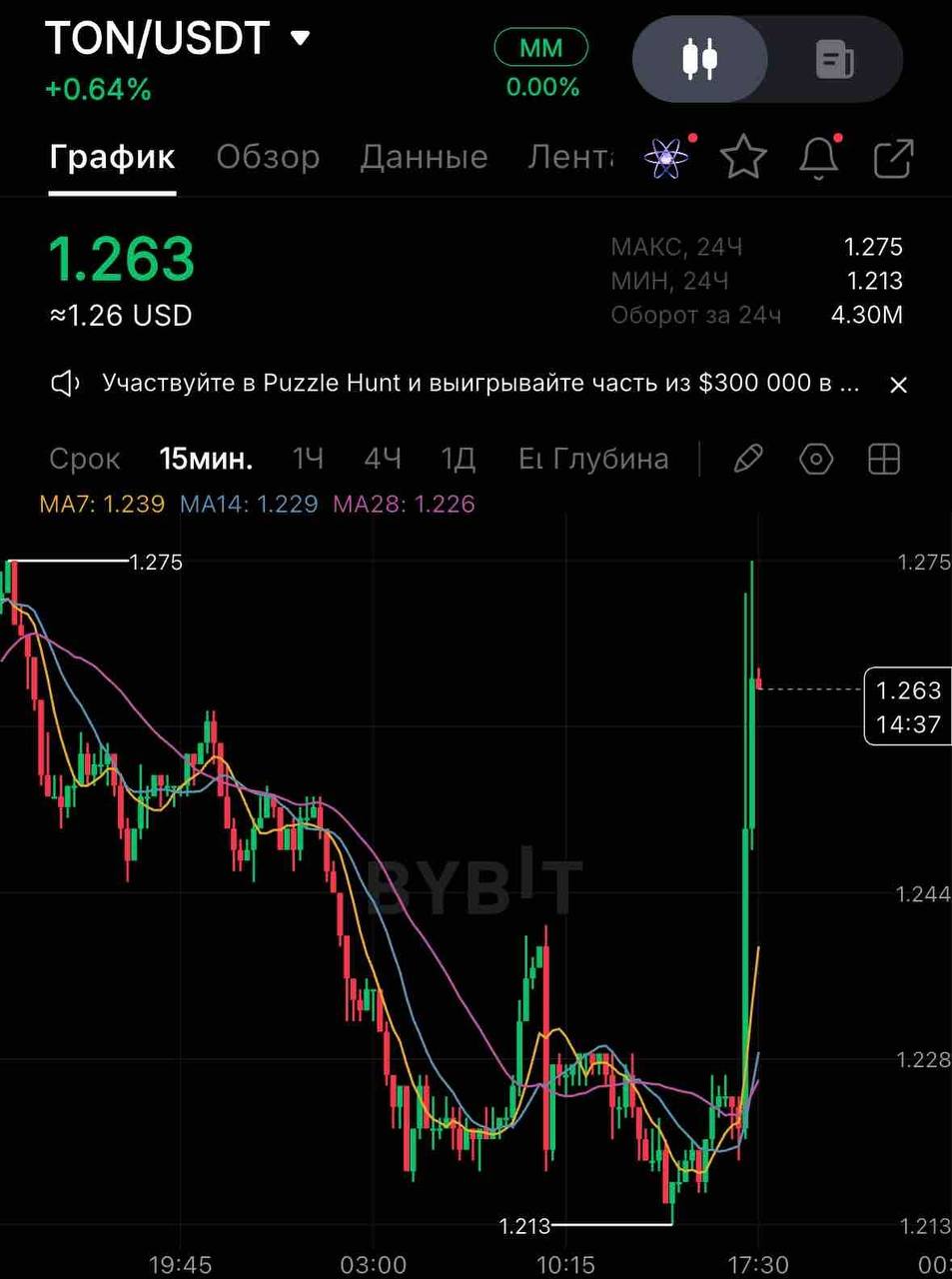Open the Лента tab

tap(569, 157)
